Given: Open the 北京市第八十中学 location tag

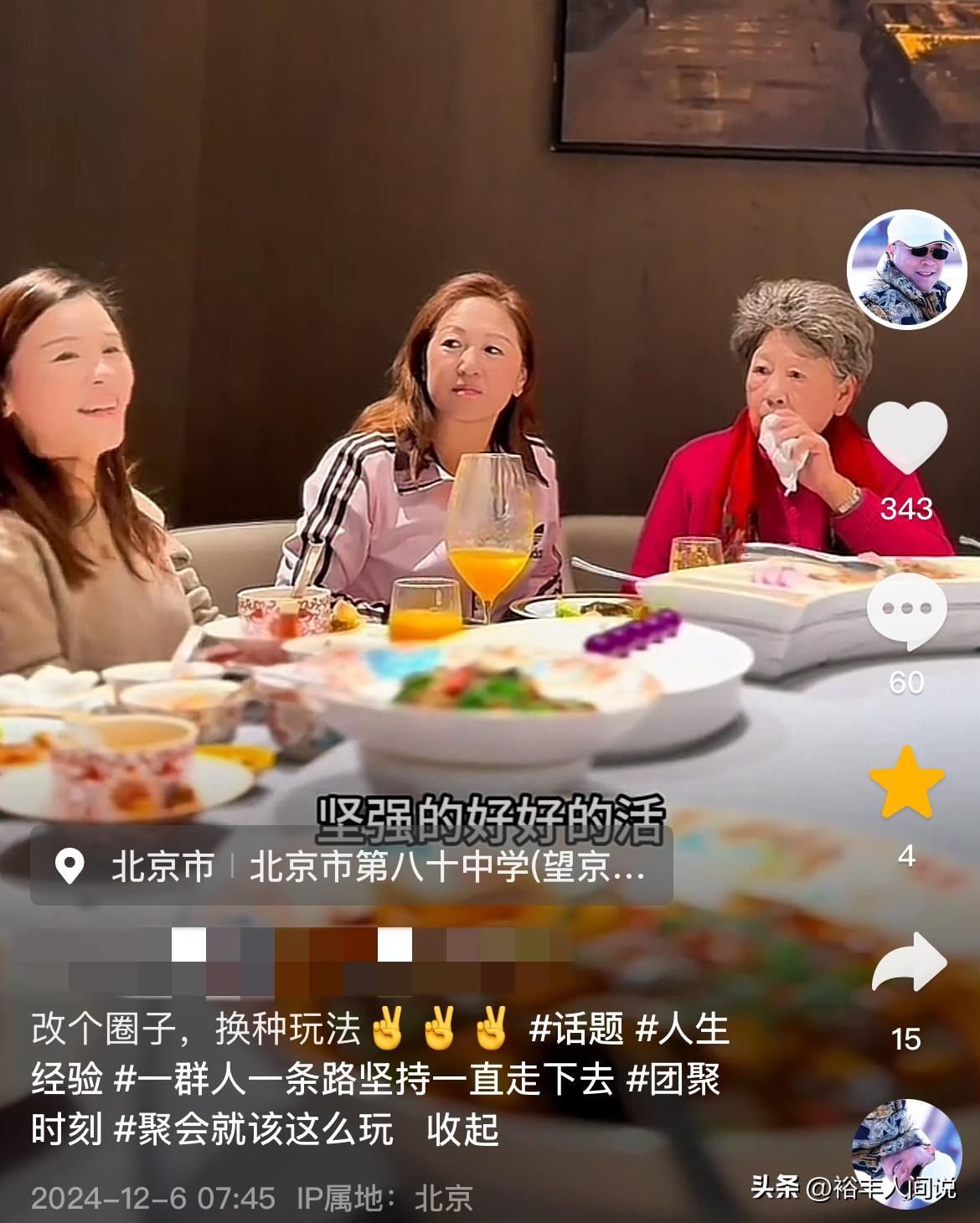Looking at the screenshot, I should click(x=352, y=866).
